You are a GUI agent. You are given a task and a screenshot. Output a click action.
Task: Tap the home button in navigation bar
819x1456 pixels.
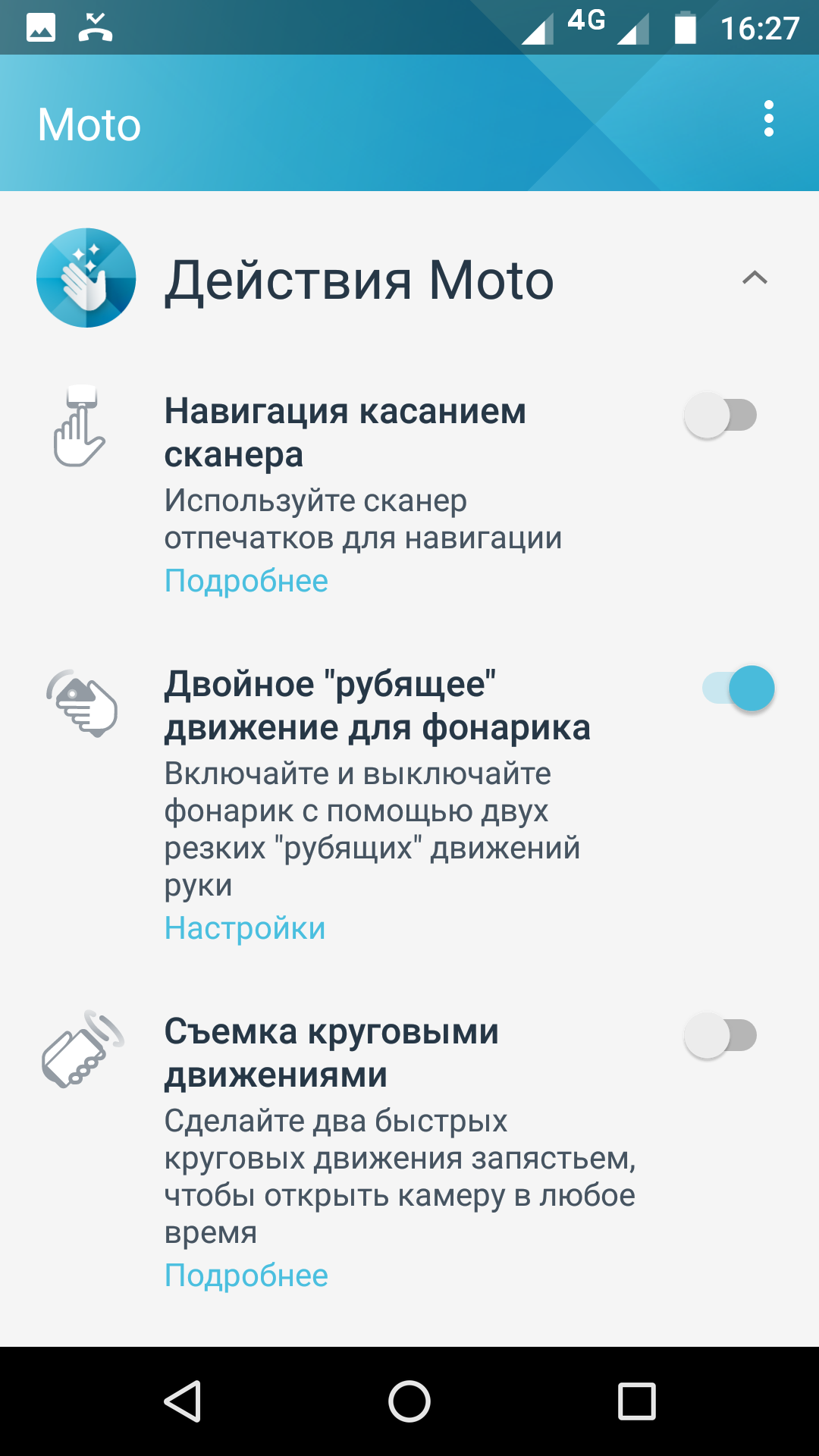click(x=409, y=1401)
